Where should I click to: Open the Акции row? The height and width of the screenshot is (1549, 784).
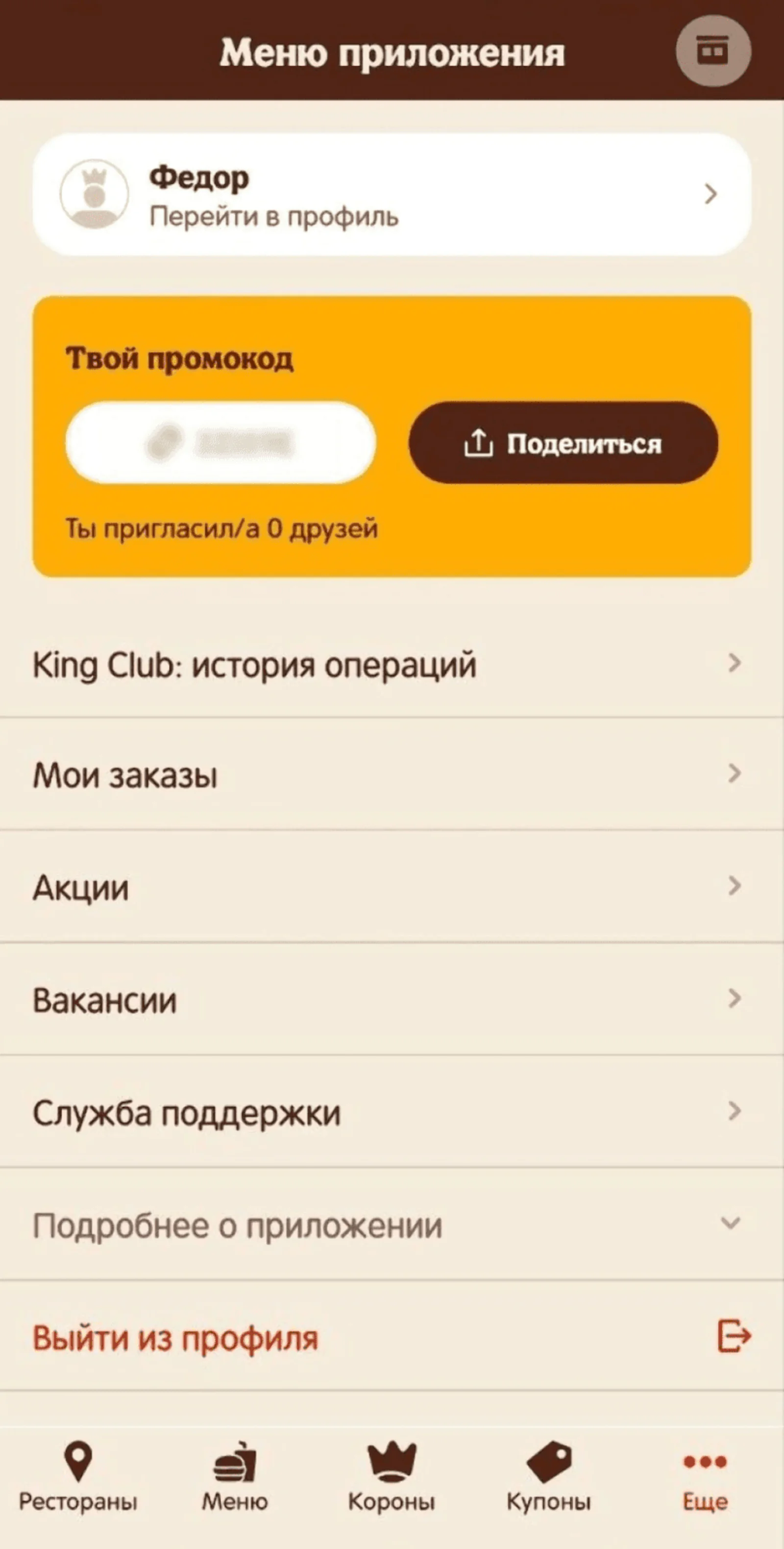click(x=392, y=887)
